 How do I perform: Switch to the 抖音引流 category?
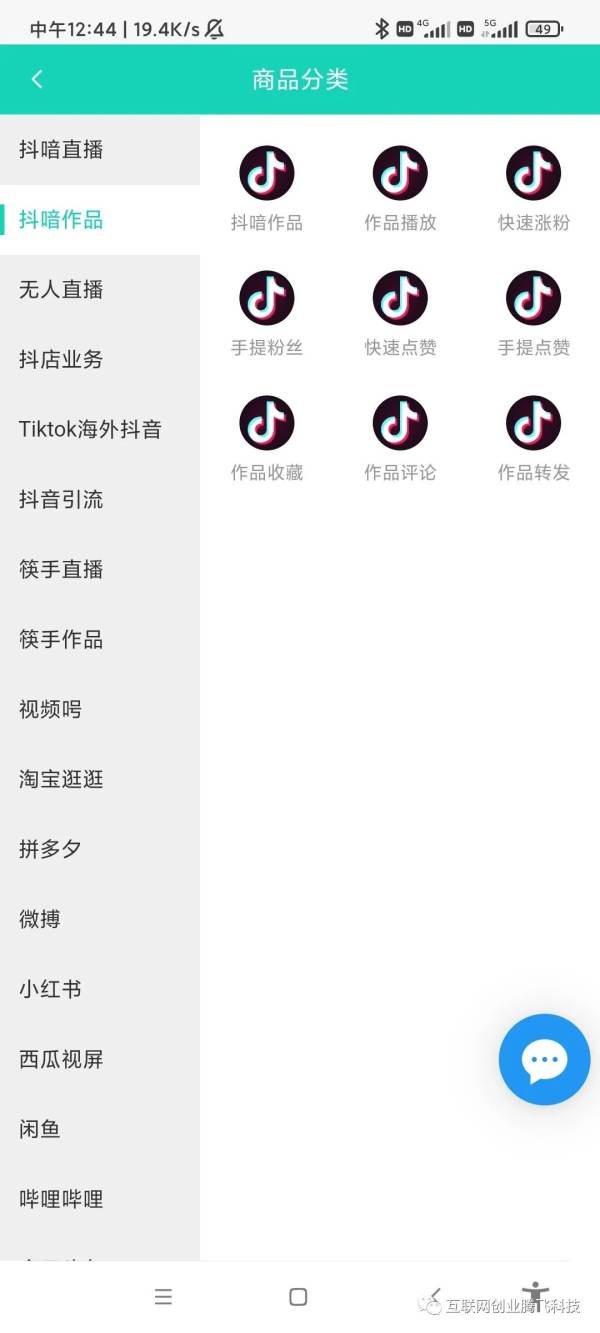61,500
